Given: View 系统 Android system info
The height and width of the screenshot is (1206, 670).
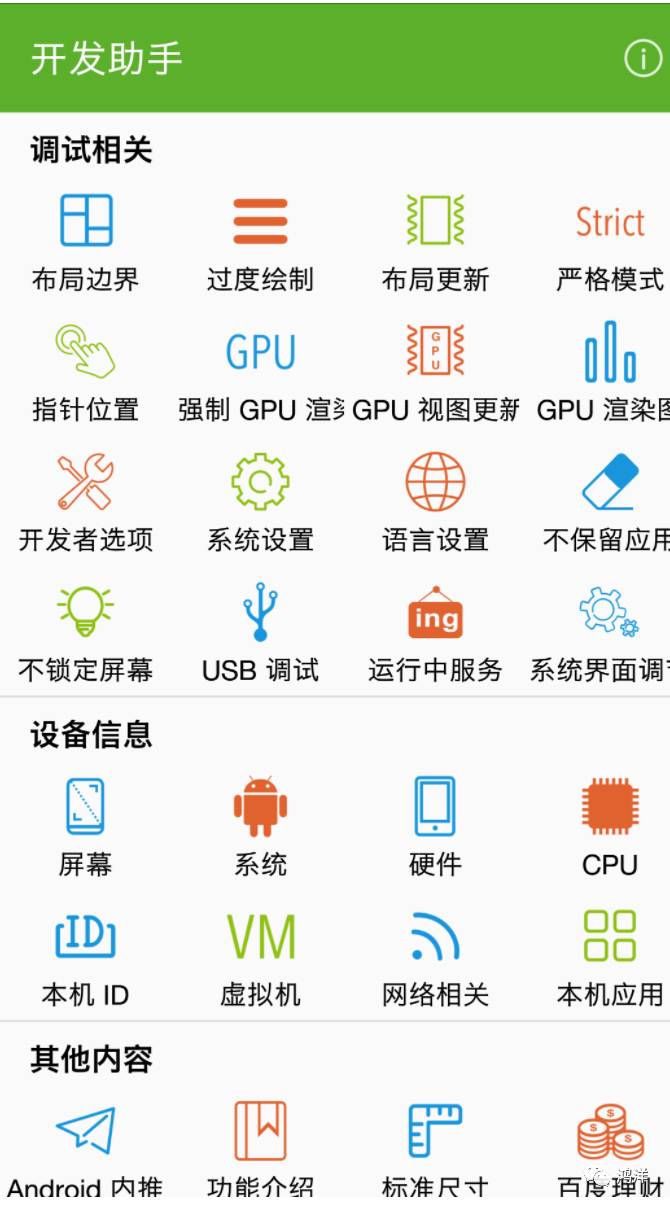Looking at the screenshot, I should 260,825.
